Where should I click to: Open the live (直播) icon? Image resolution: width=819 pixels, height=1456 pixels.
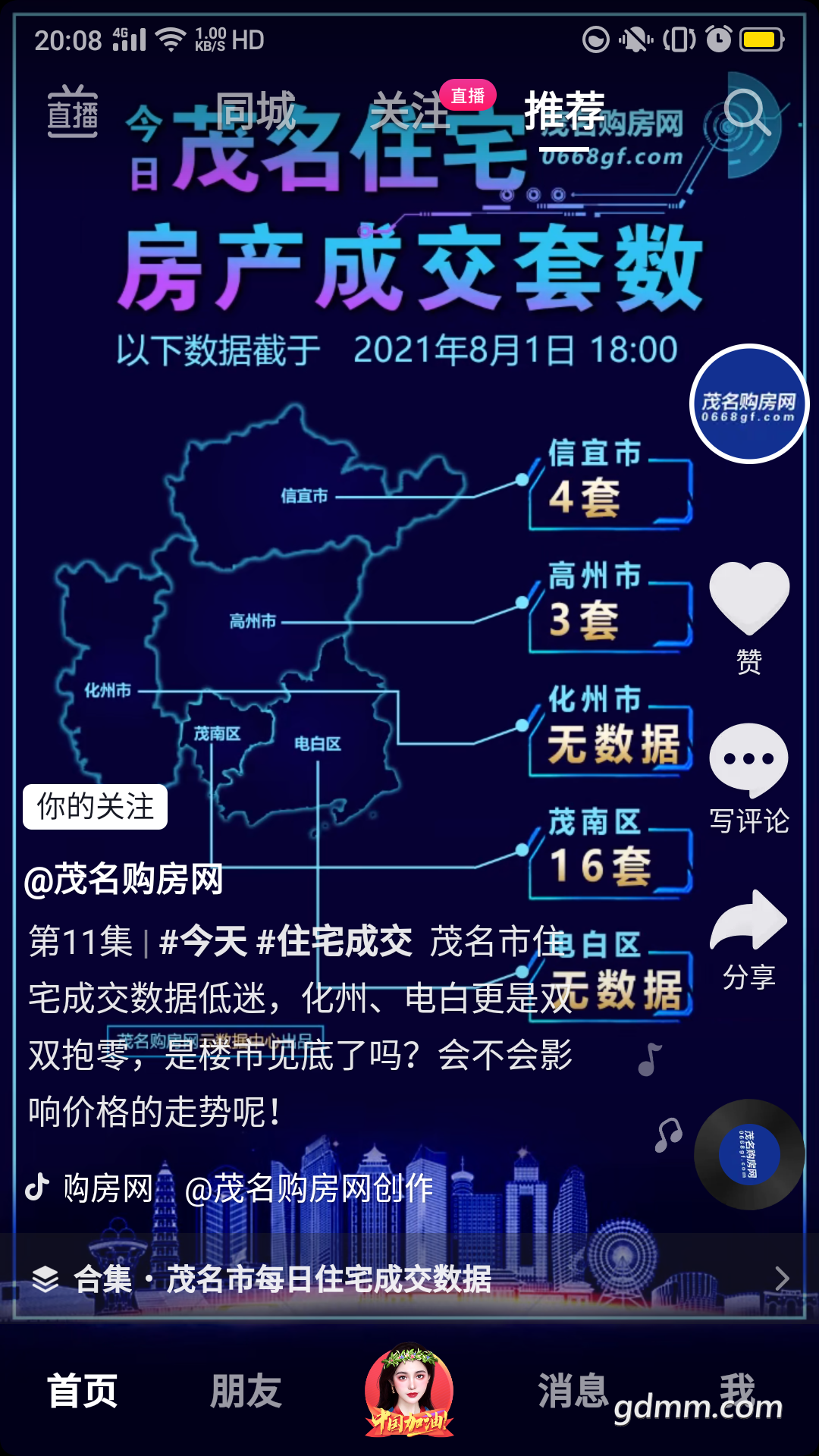click(x=73, y=112)
